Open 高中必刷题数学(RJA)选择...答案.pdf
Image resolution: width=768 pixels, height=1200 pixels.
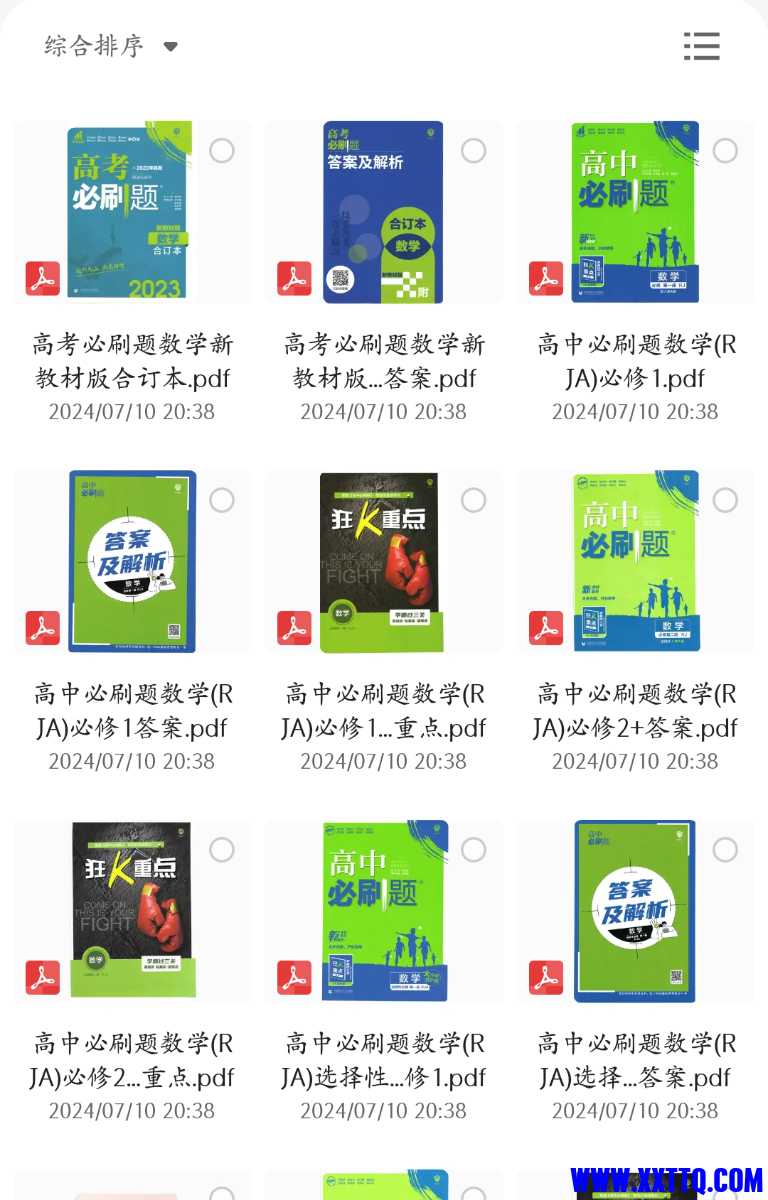click(x=634, y=911)
